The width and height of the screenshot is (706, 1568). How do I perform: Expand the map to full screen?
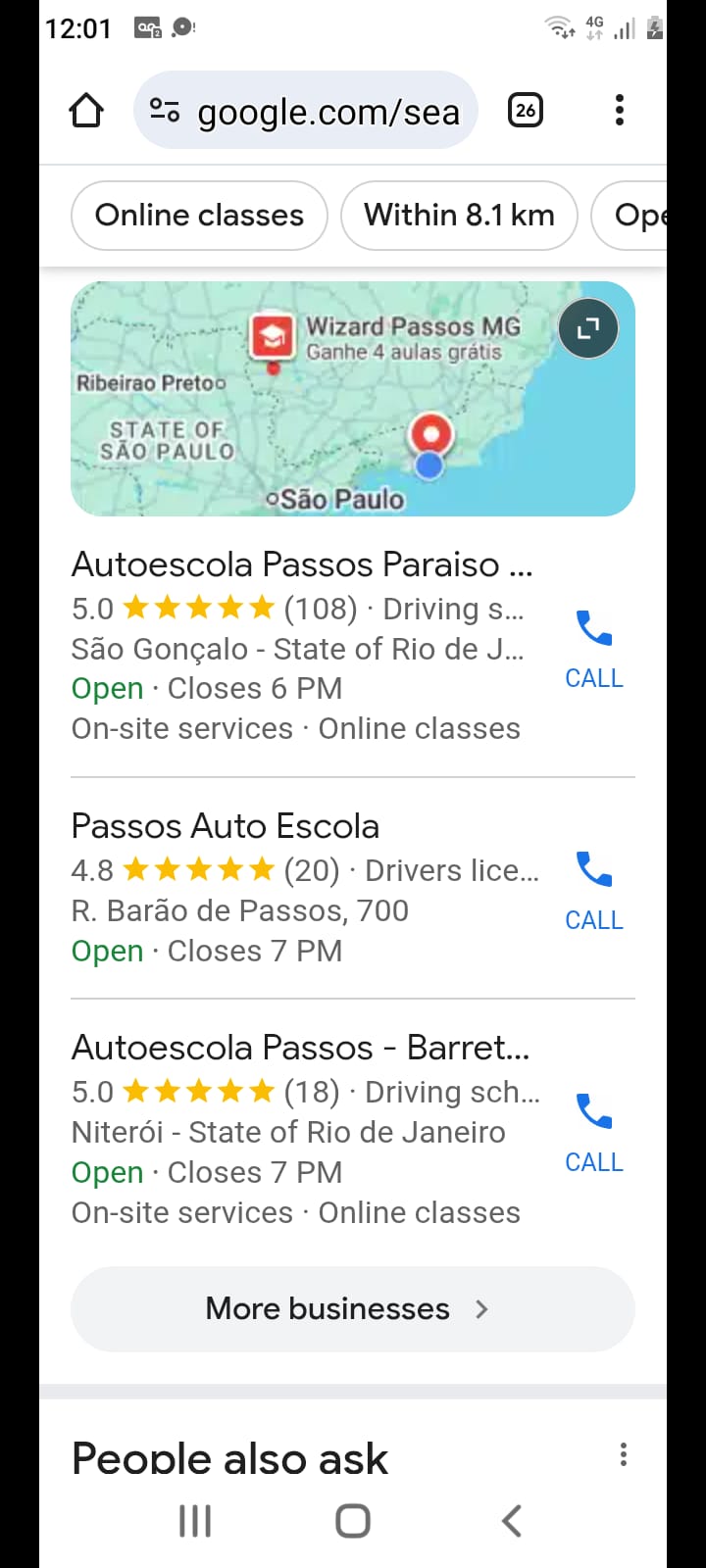[588, 329]
